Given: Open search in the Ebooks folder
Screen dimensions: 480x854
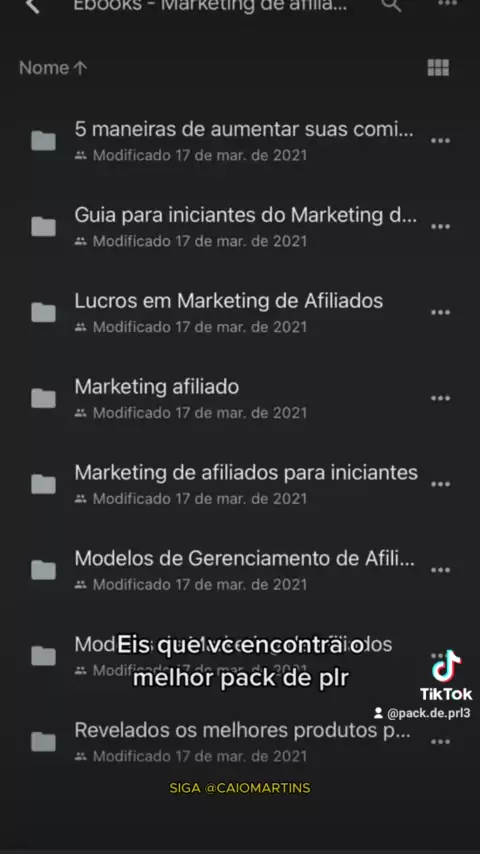Looking at the screenshot, I should [391, 5].
